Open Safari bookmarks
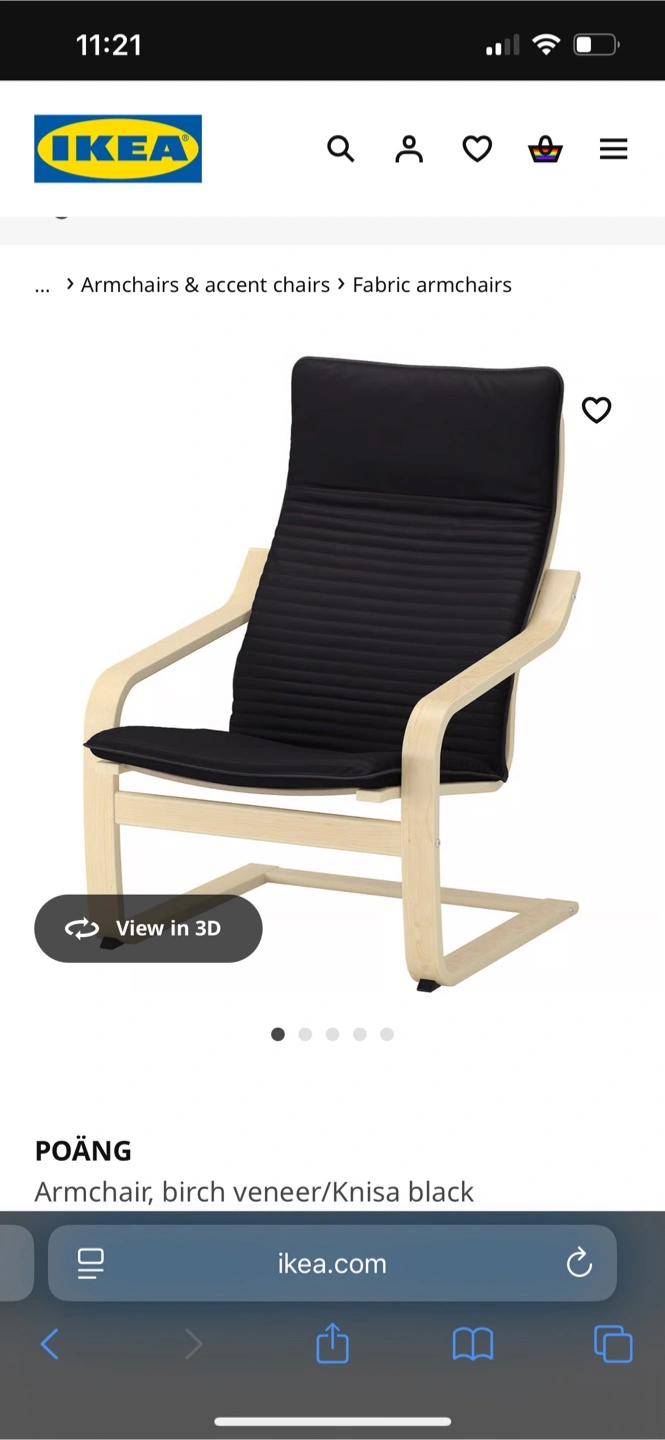Screen dimensions: 665x1440 coord(472,1344)
